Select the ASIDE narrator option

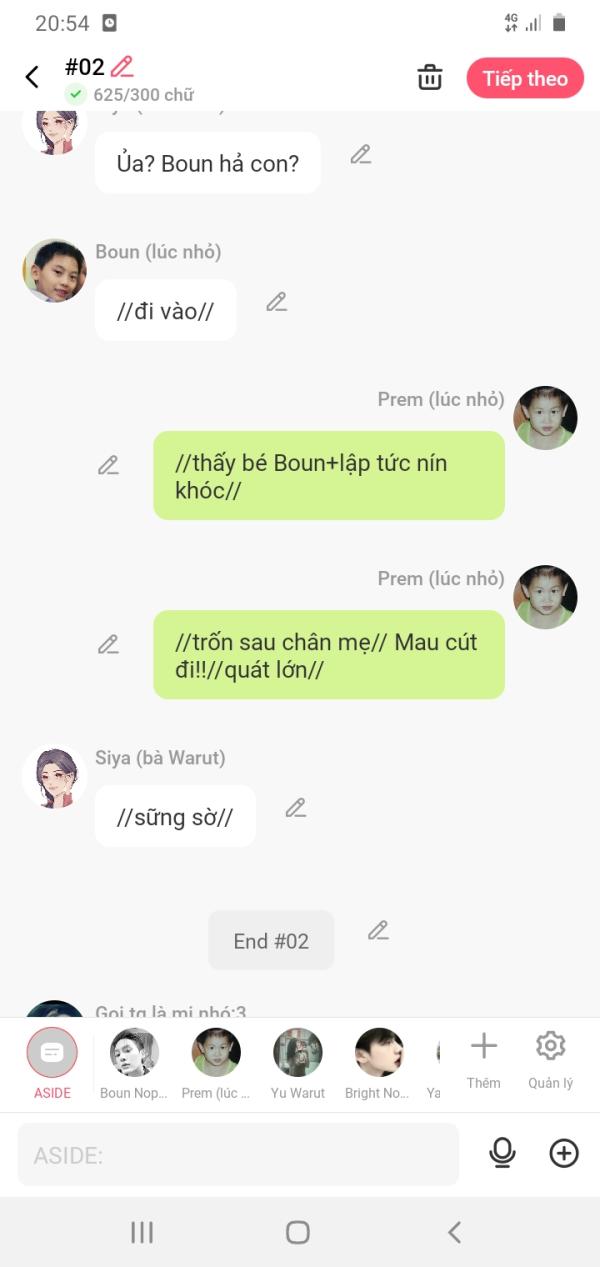52,1062
